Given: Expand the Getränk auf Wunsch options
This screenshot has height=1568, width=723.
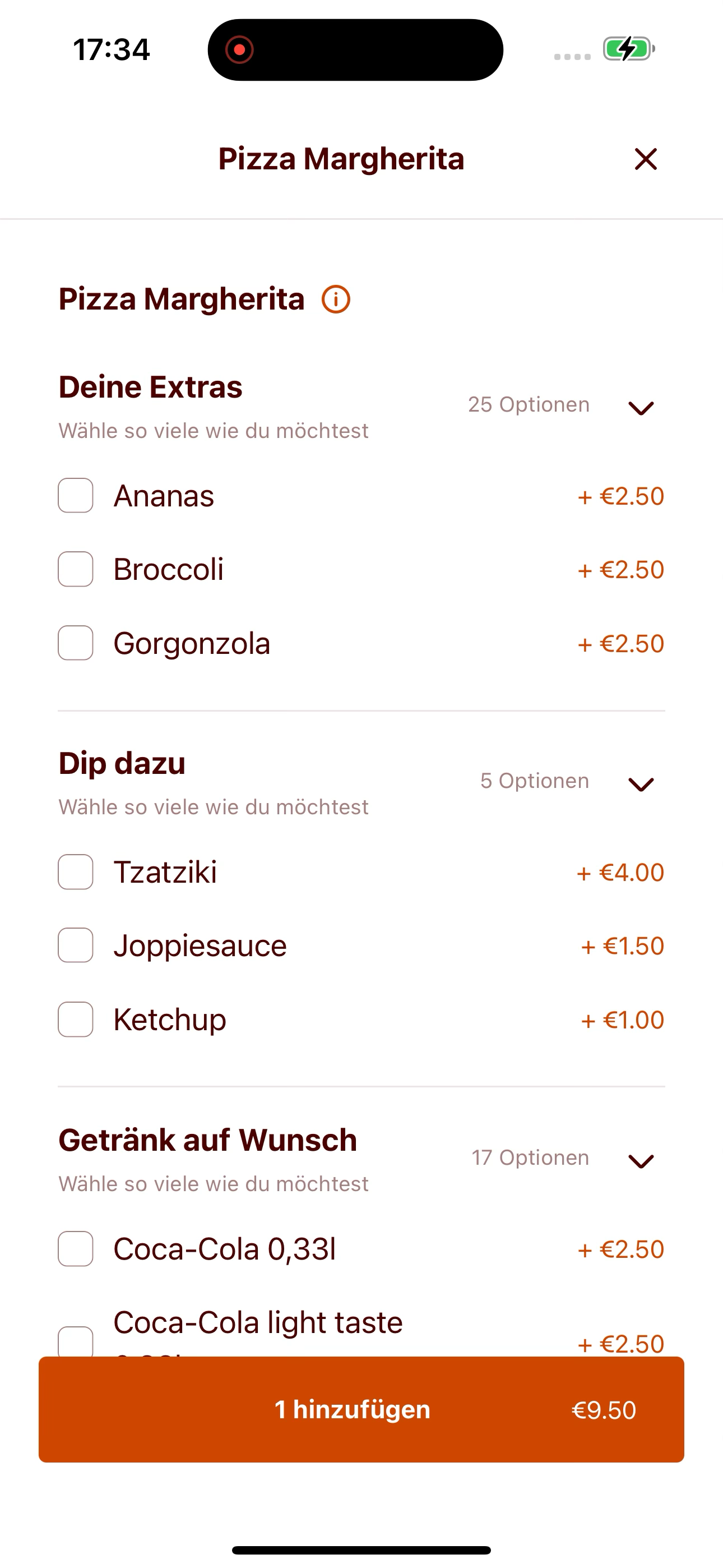Looking at the screenshot, I should tap(641, 1161).
